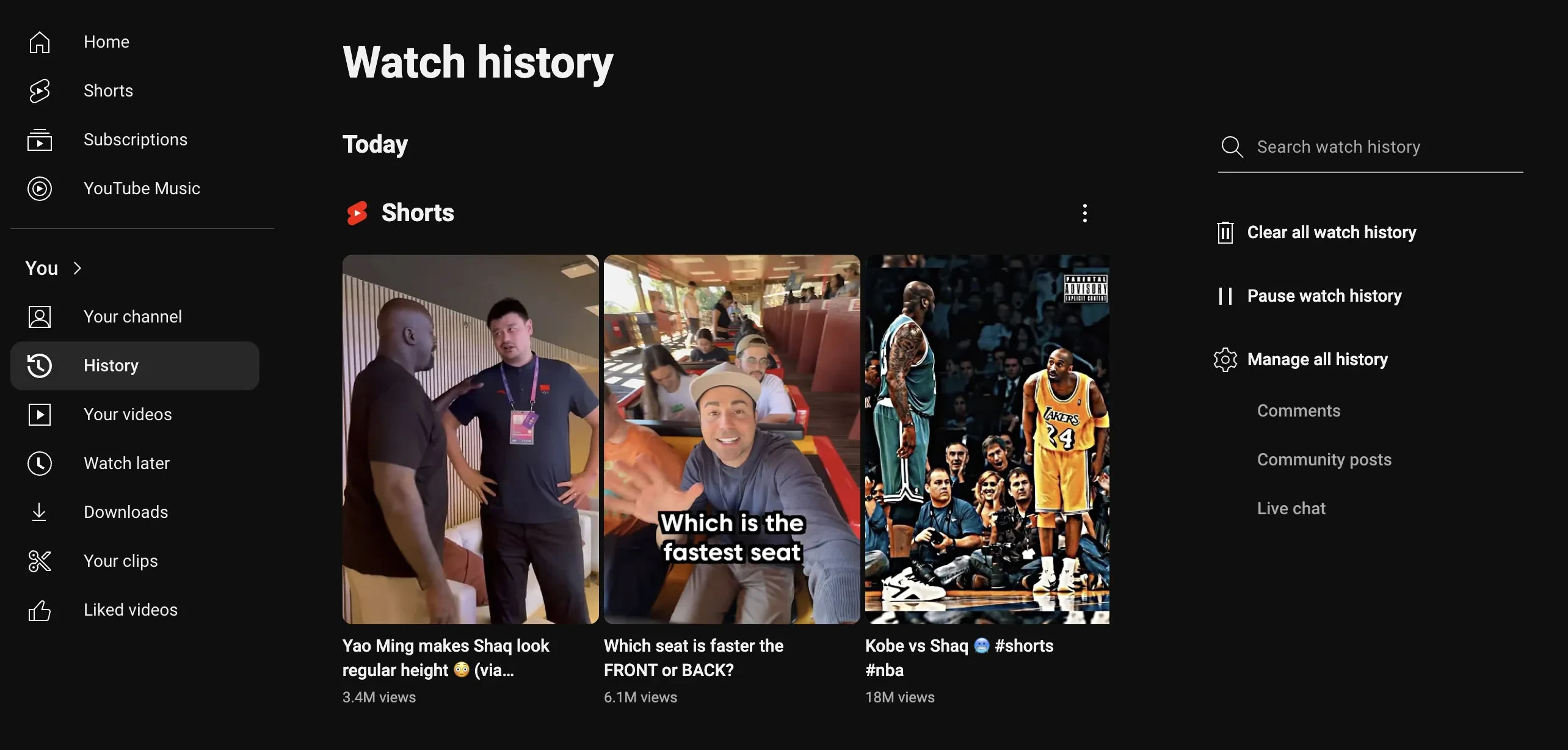Open Liked videos
Screen dimensions: 1568x750
click(x=130, y=610)
